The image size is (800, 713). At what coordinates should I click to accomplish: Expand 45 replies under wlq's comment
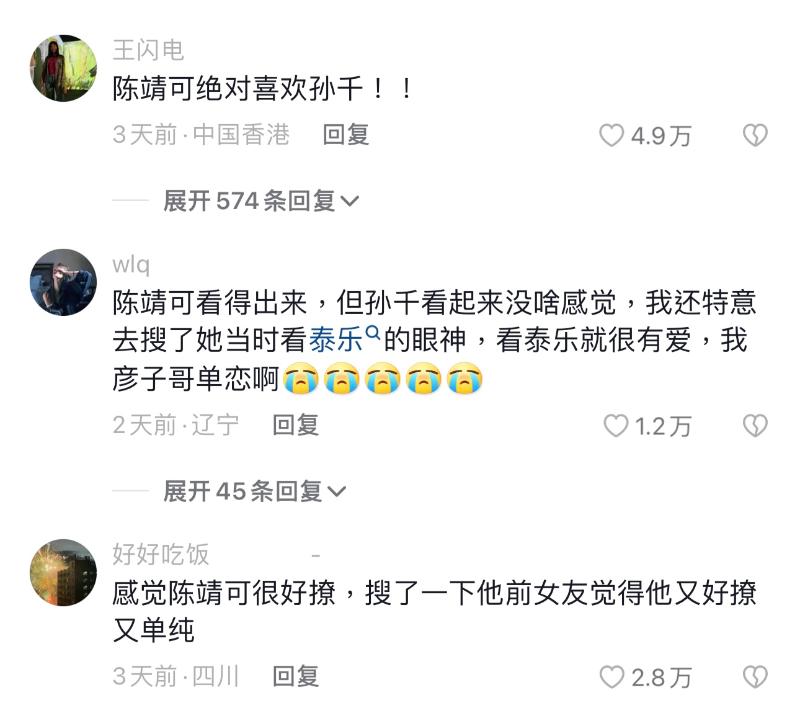click(255, 490)
